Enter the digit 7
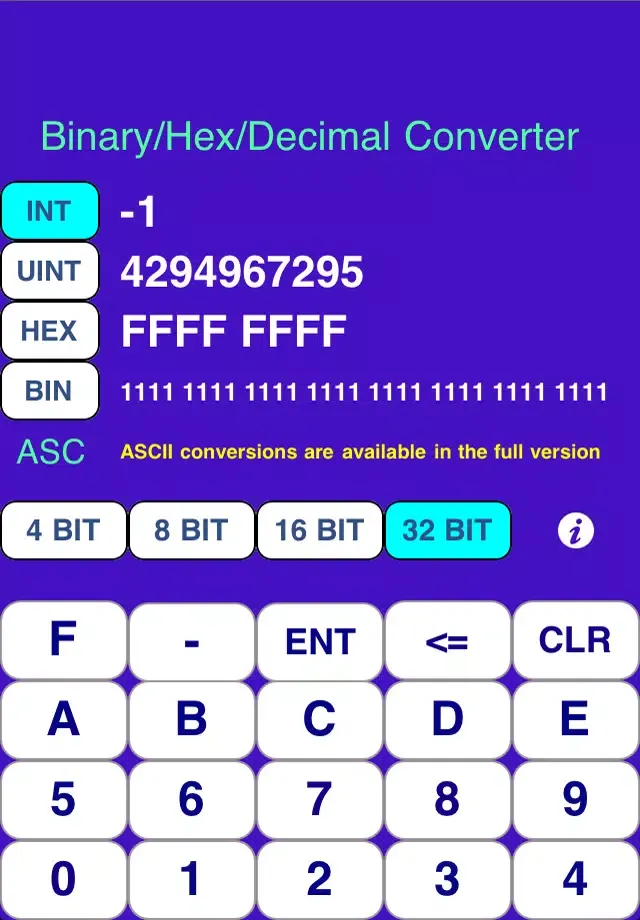The width and height of the screenshot is (640, 920). tap(320, 799)
